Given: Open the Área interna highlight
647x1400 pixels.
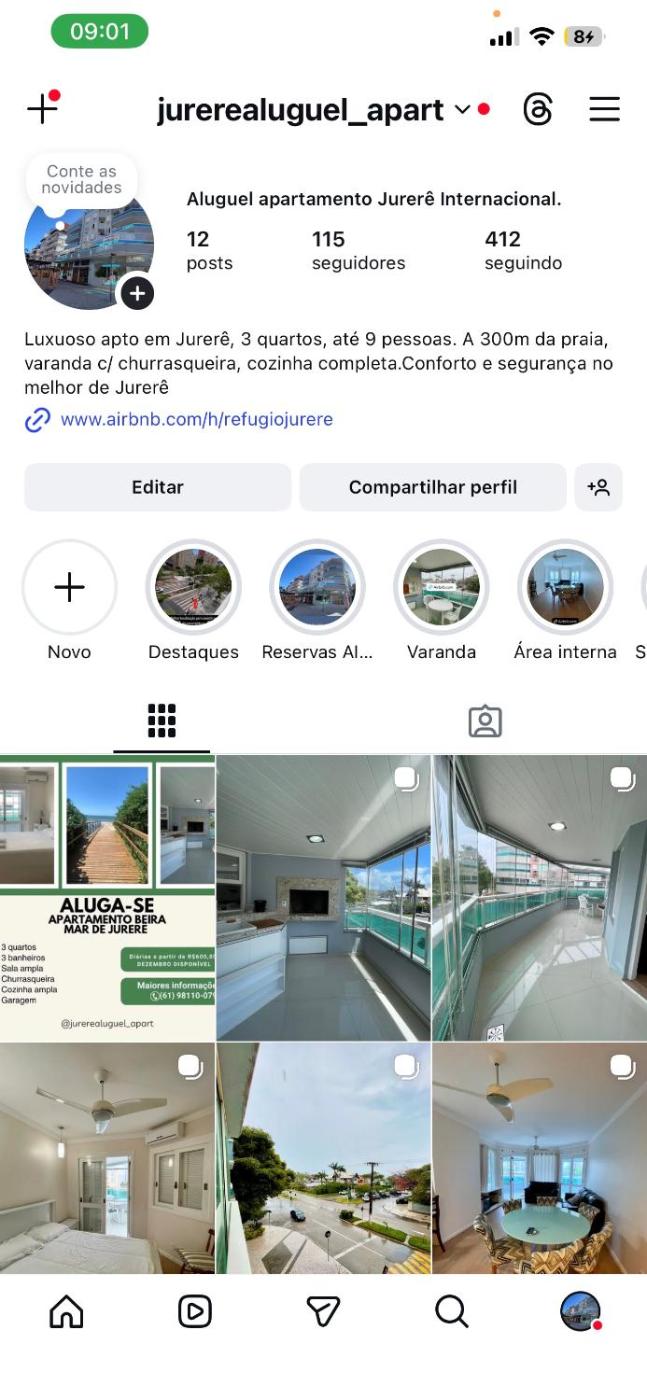Looking at the screenshot, I should click(565, 587).
